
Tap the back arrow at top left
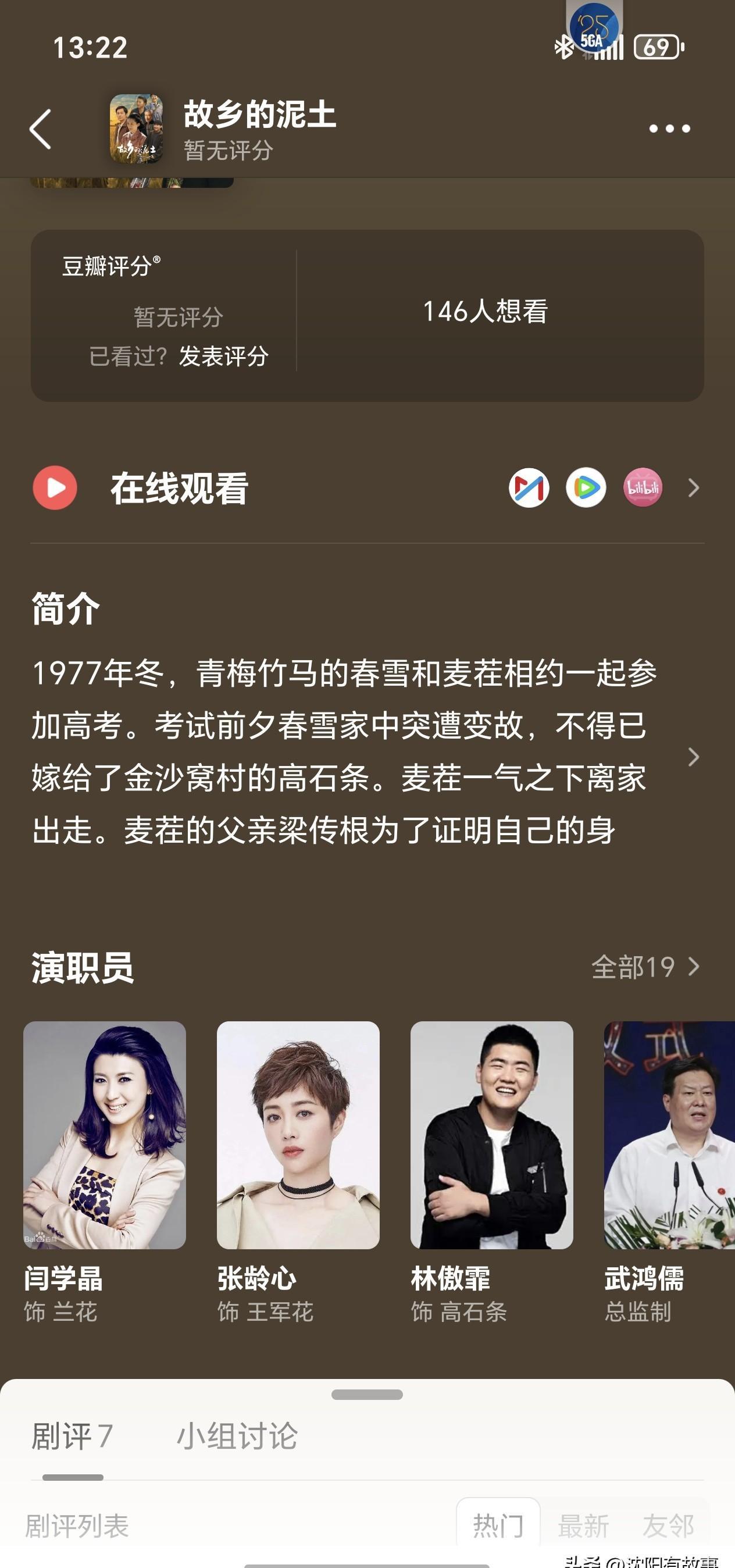(x=40, y=128)
